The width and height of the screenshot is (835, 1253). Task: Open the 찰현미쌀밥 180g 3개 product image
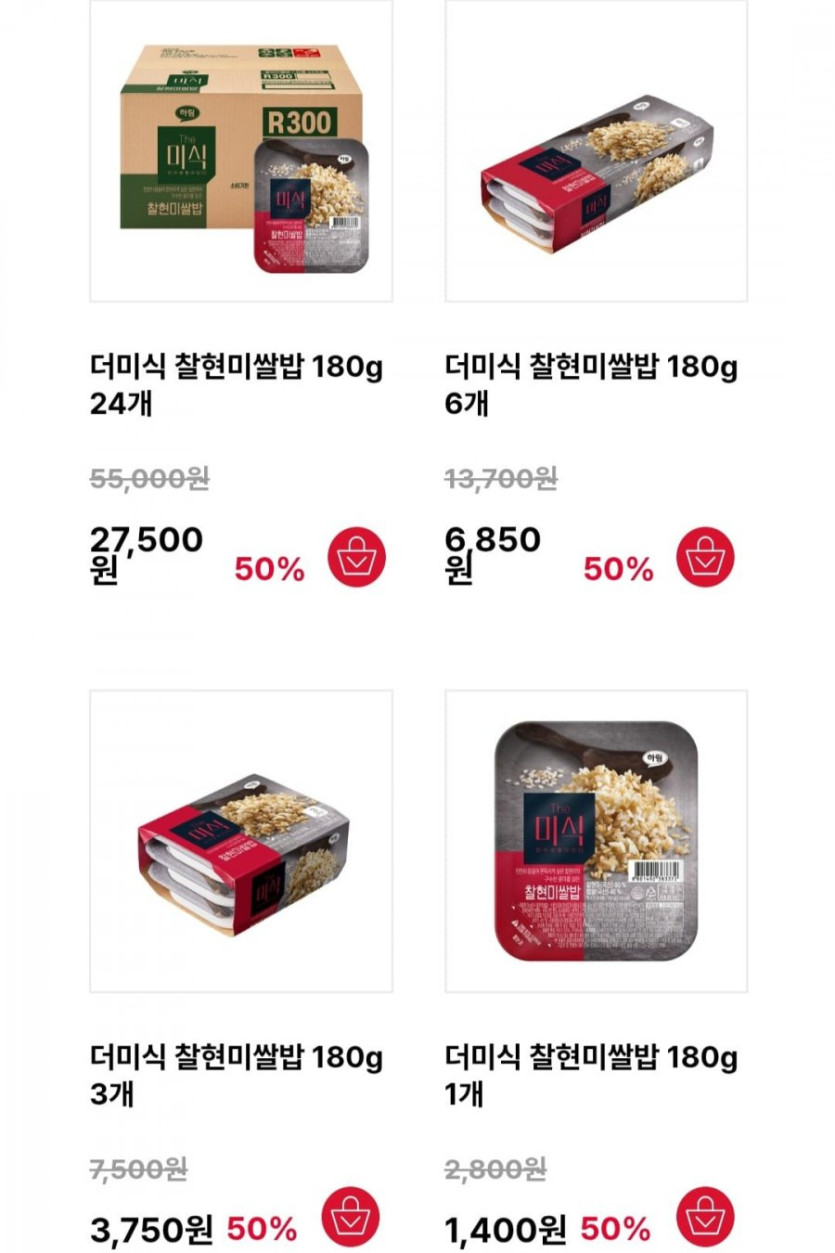pyautogui.click(x=241, y=841)
